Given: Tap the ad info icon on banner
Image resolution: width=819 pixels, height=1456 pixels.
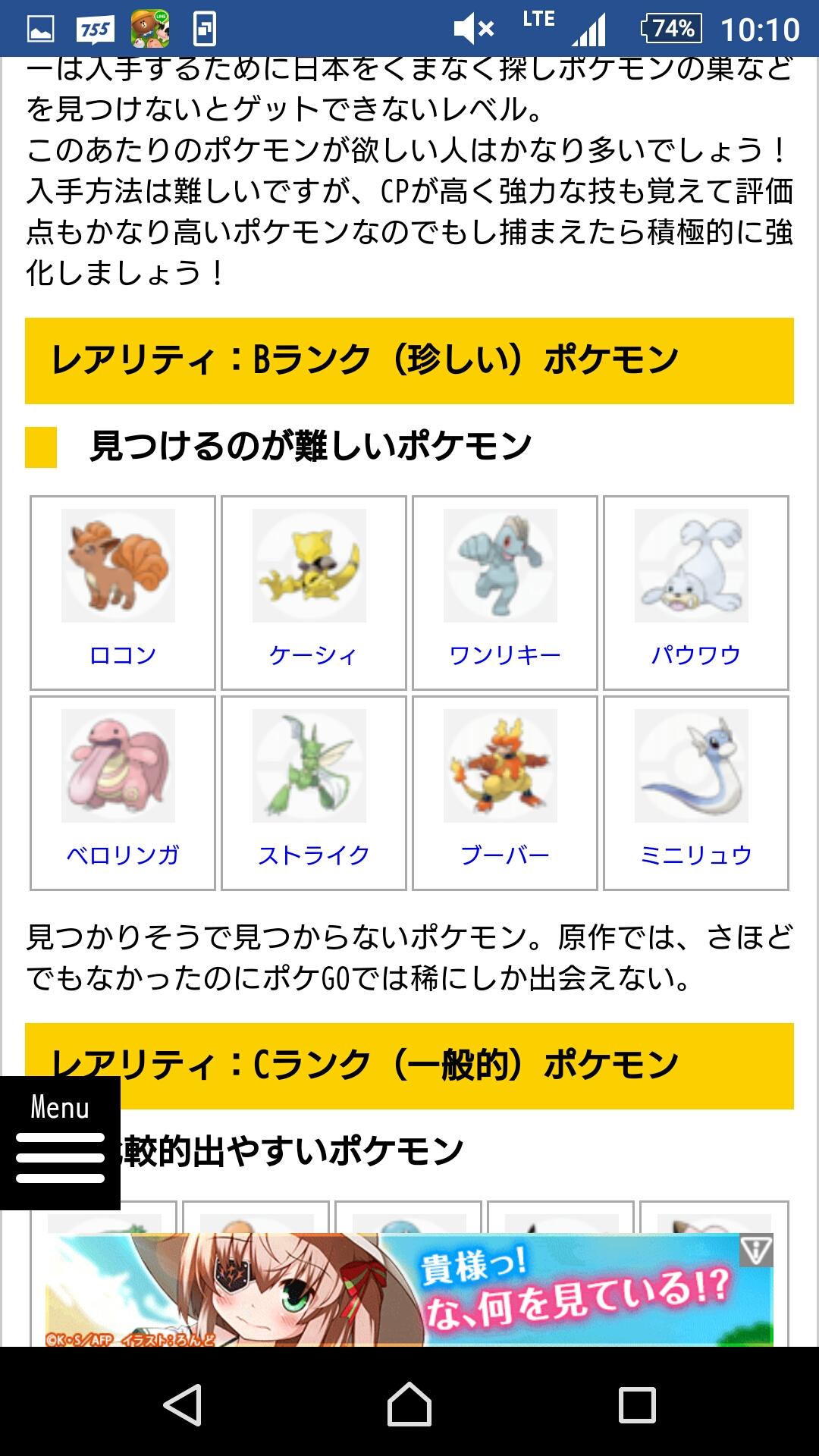Looking at the screenshot, I should tap(756, 1250).
